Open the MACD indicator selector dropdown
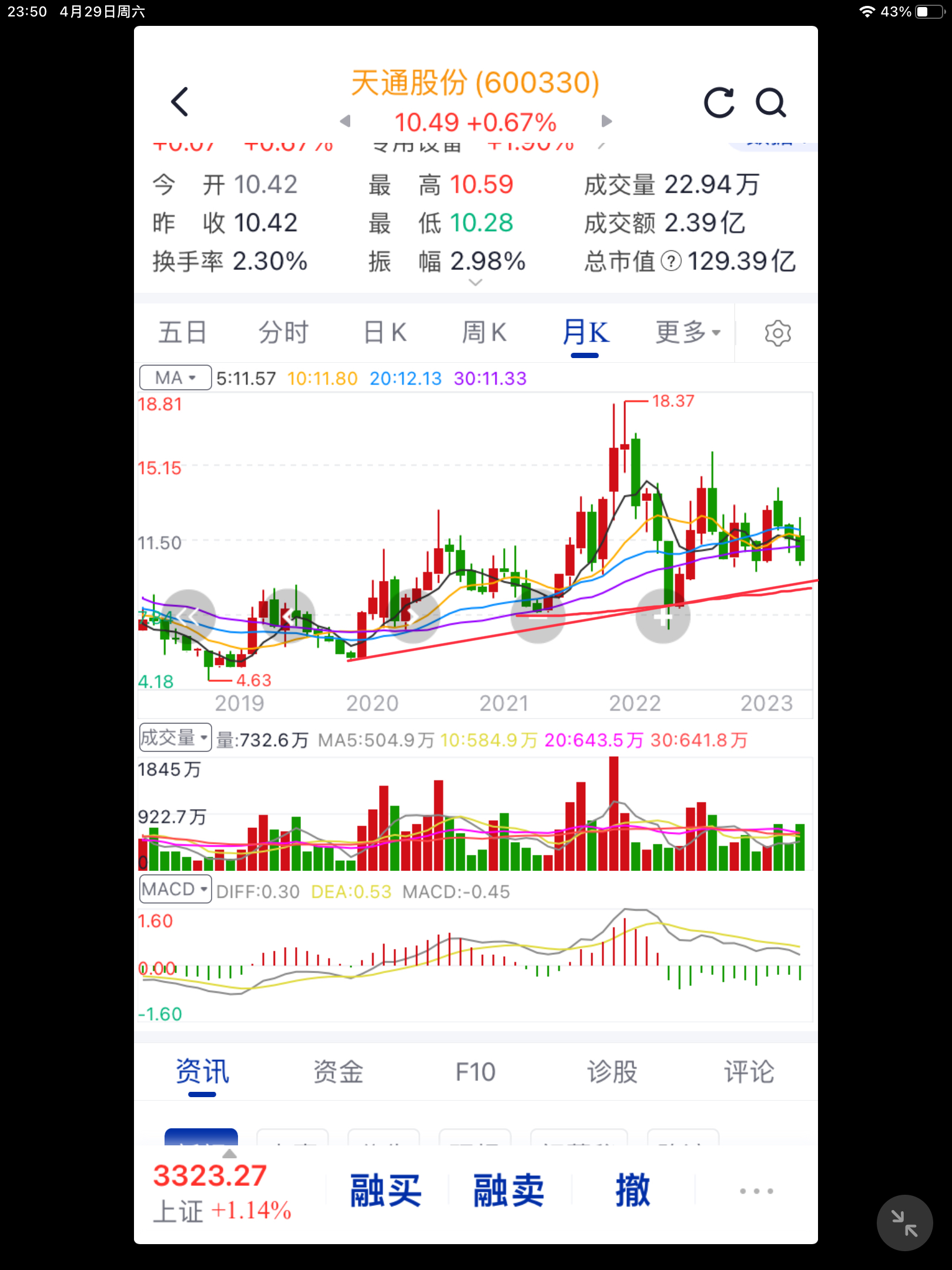The width and height of the screenshot is (952, 1270). pyautogui.click(x=175, y=890)
